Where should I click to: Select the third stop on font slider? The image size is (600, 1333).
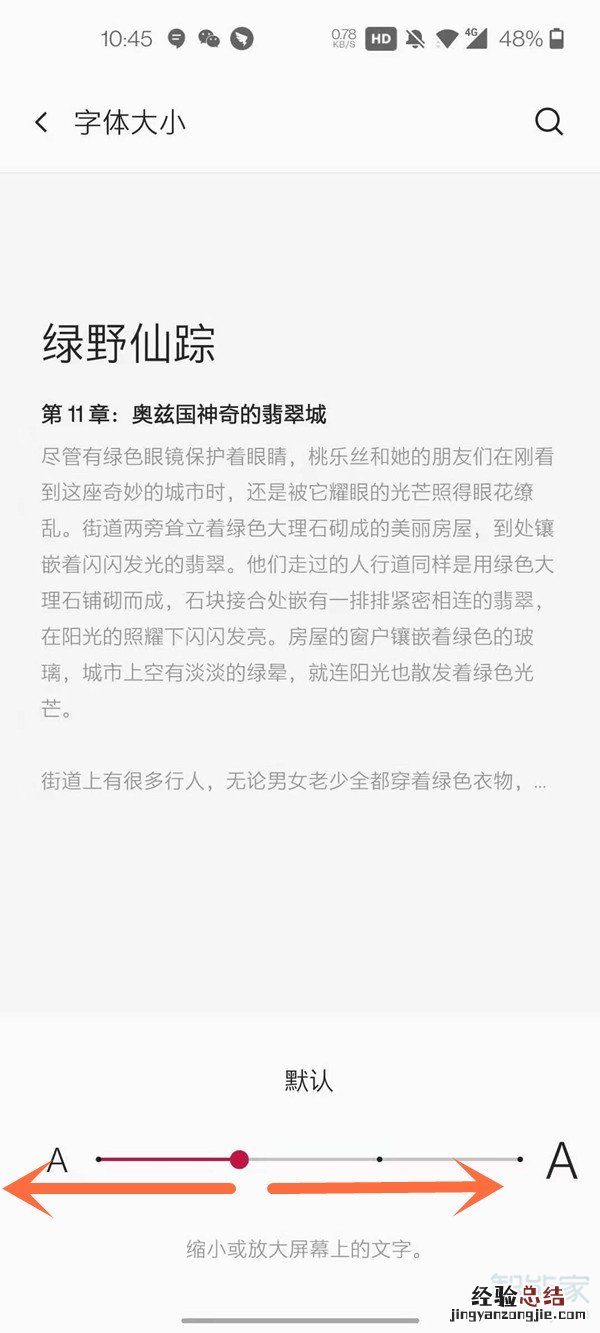(x=379, y=1159)
